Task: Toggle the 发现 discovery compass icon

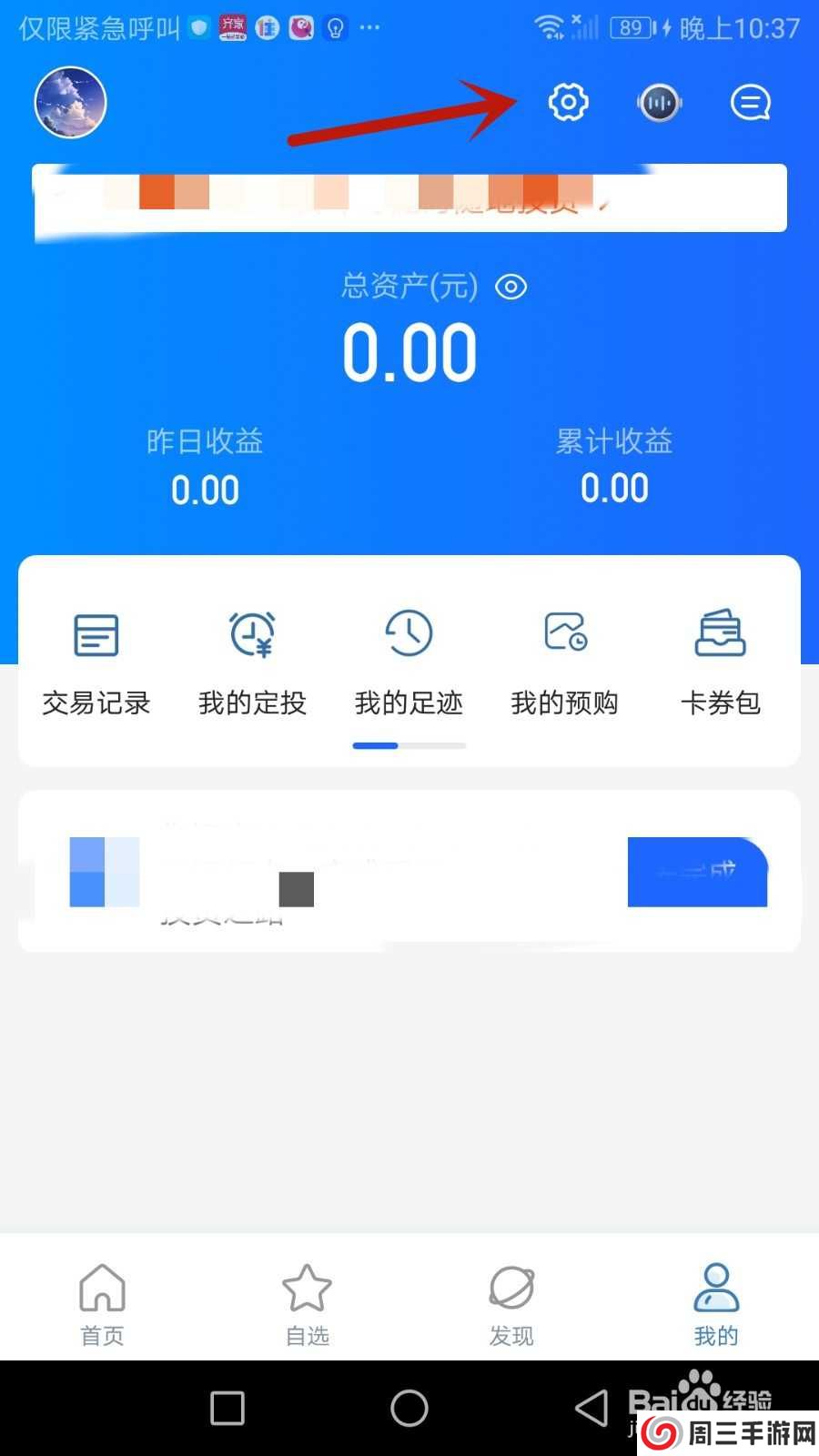Action: click(x=511, y=1301)
